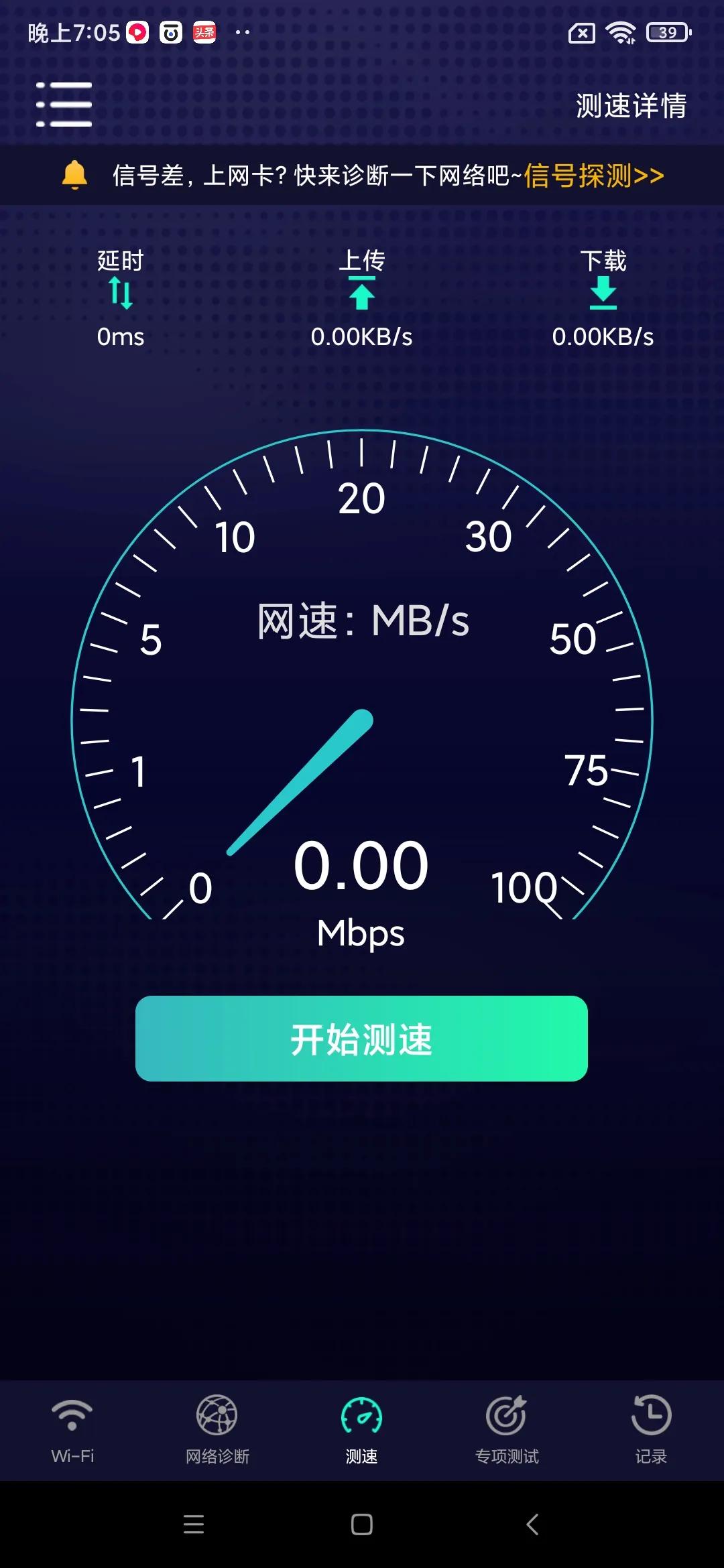Tap the notification bell icon
Screen dimensions: 724x1568
pyautogui.click(x=74, y=176)
